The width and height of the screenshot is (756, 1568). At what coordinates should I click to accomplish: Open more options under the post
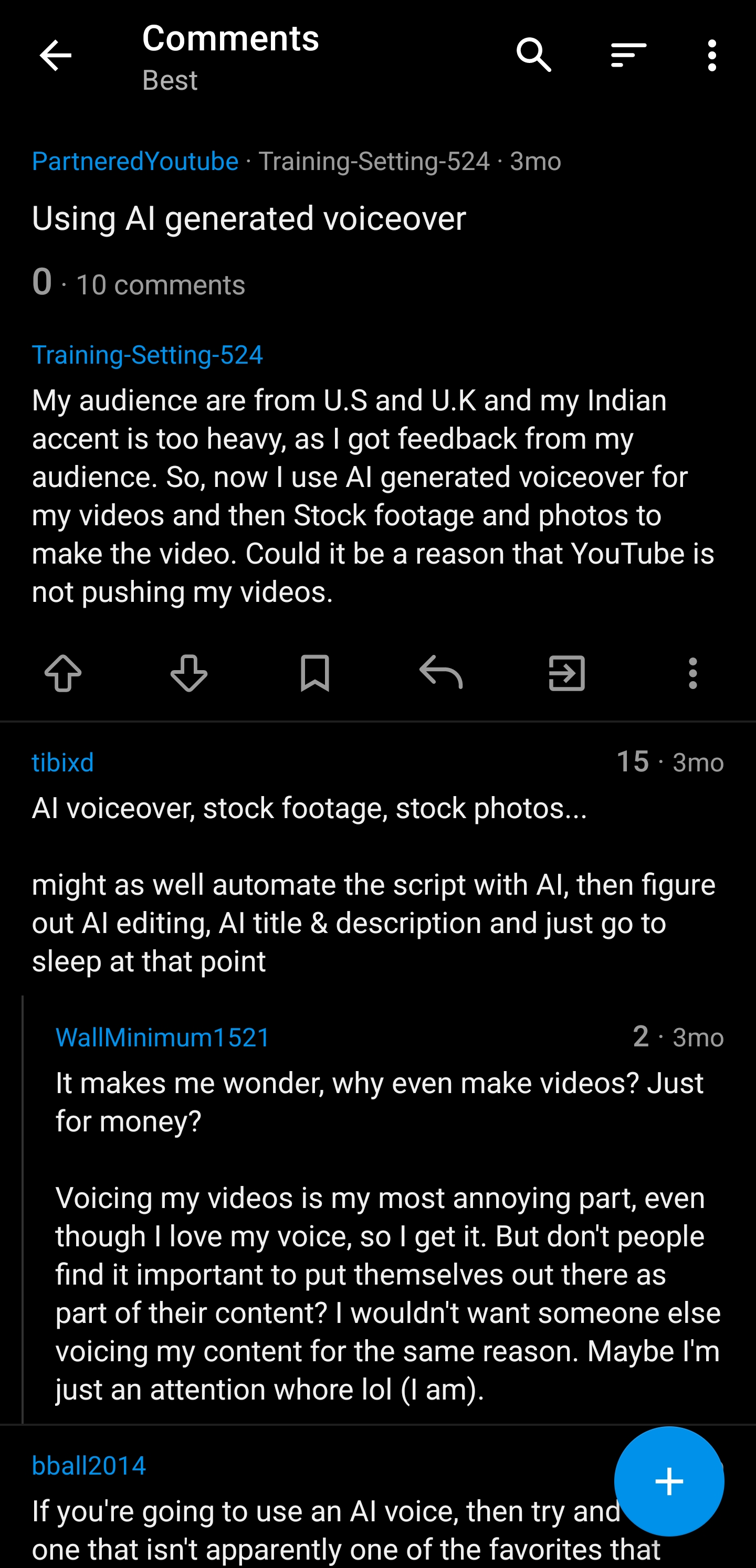[692, 673]
